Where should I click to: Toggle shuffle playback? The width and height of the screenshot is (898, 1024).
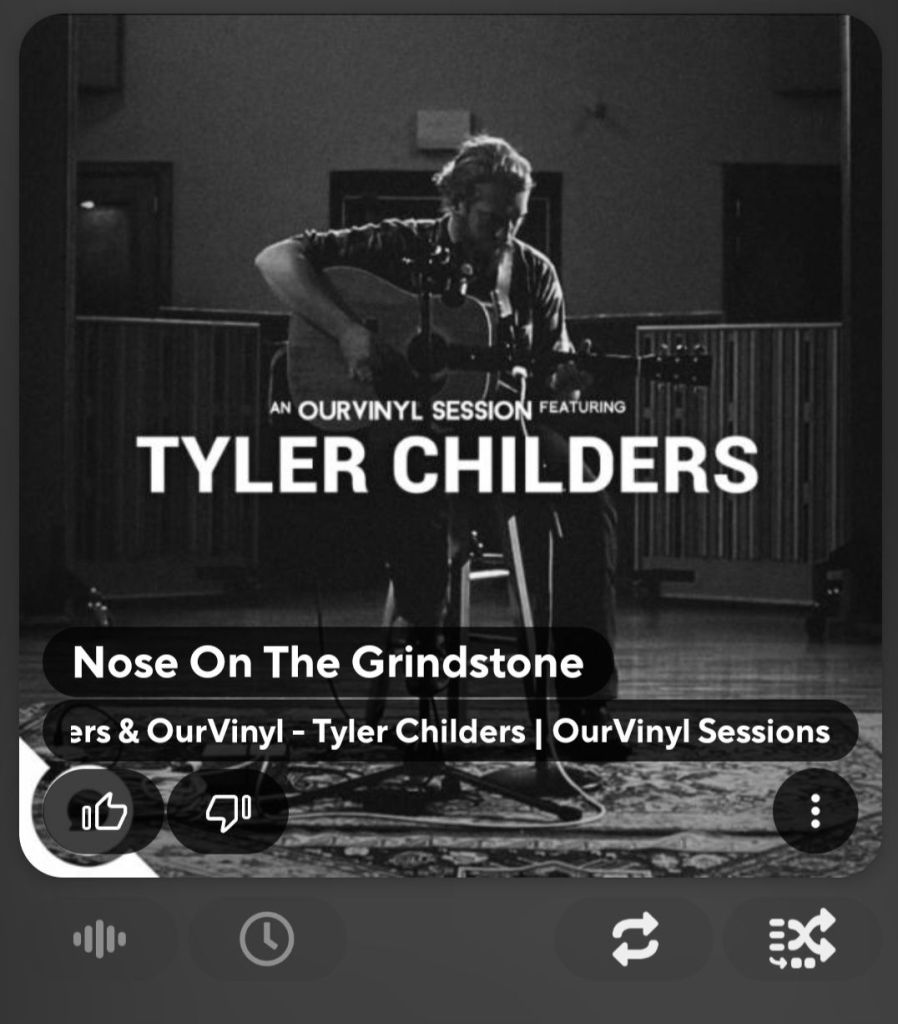pos(802,939)
